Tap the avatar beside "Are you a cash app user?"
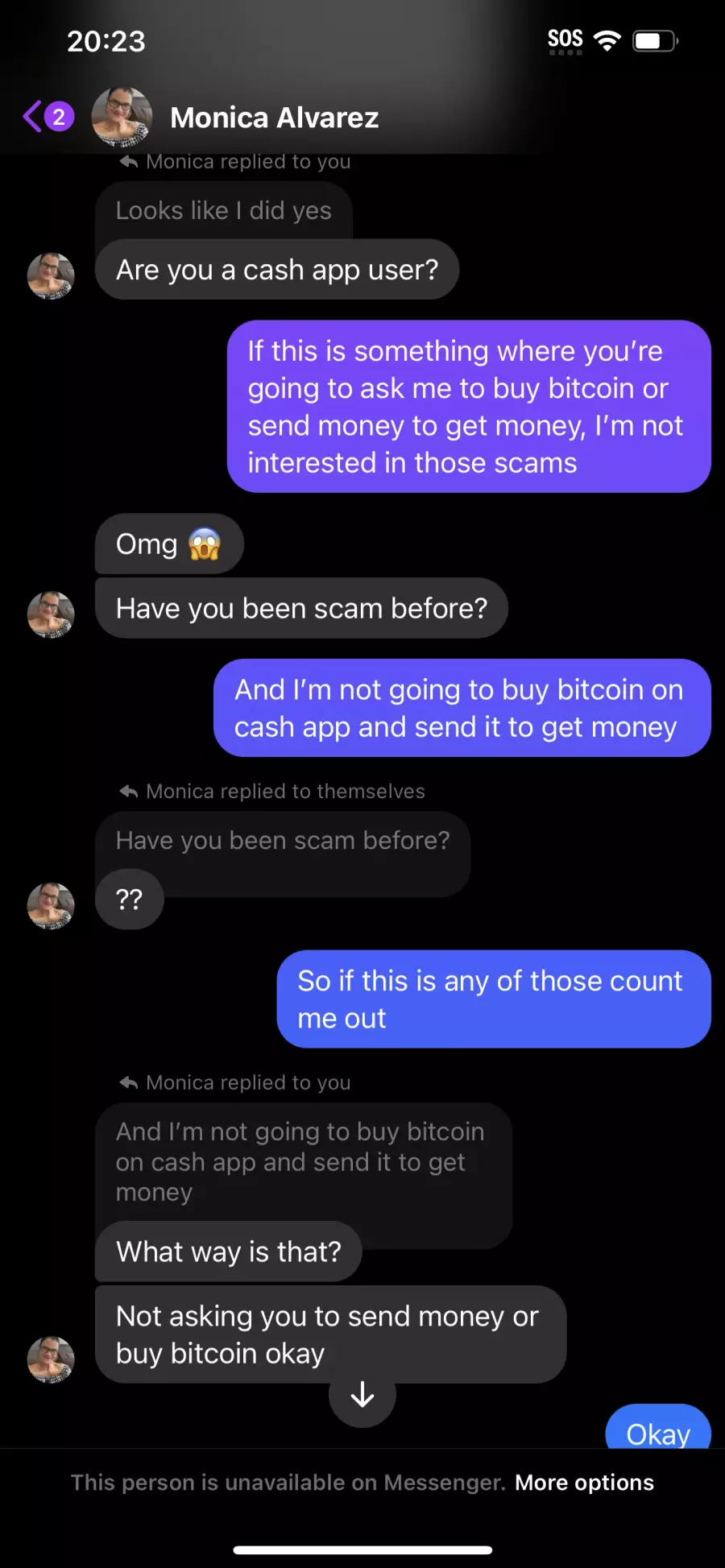The width and height of the screenshot is (725, 1568). 51,276
